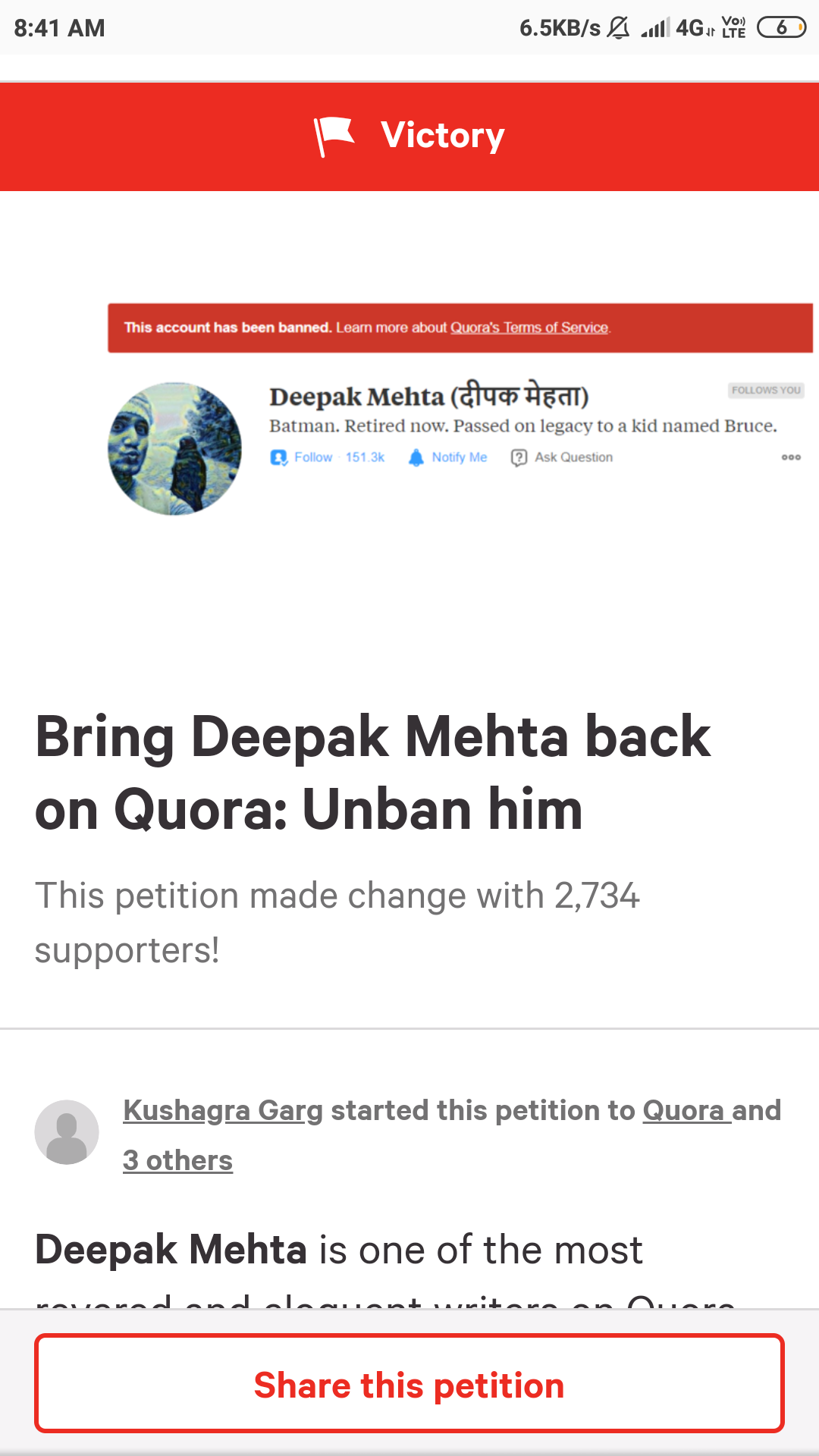Open Kushagra Garg's profile link
819x1456 pixels.
point(223,1111)
